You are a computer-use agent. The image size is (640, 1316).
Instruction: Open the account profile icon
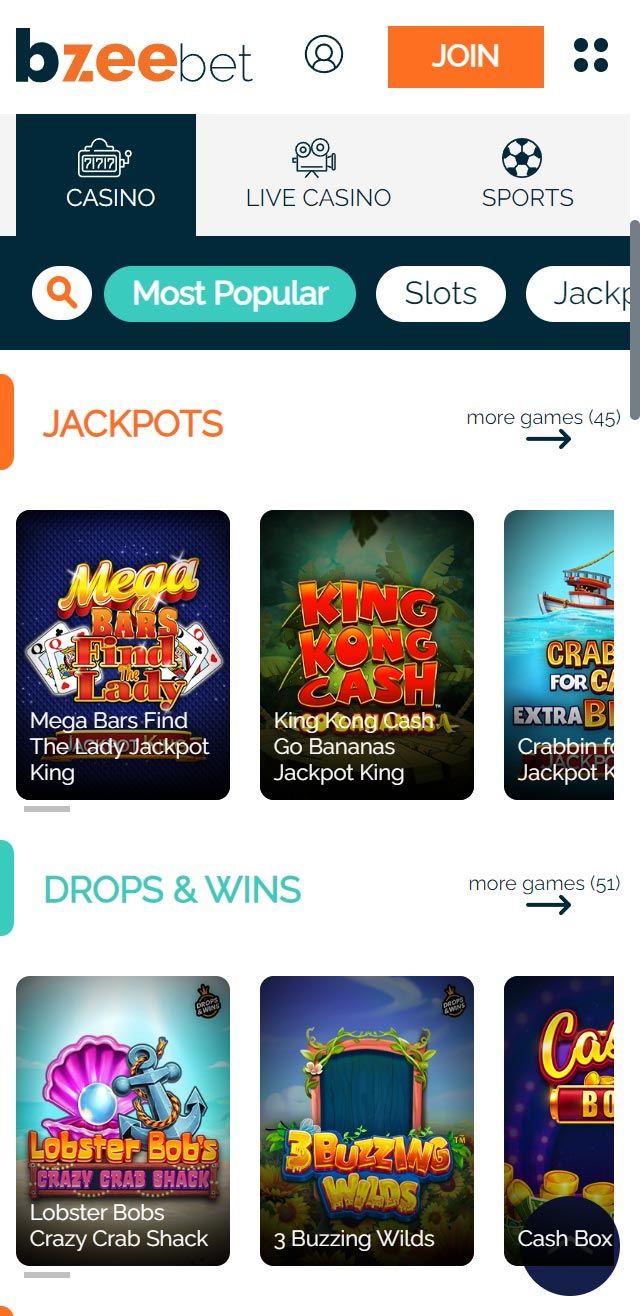323,55
